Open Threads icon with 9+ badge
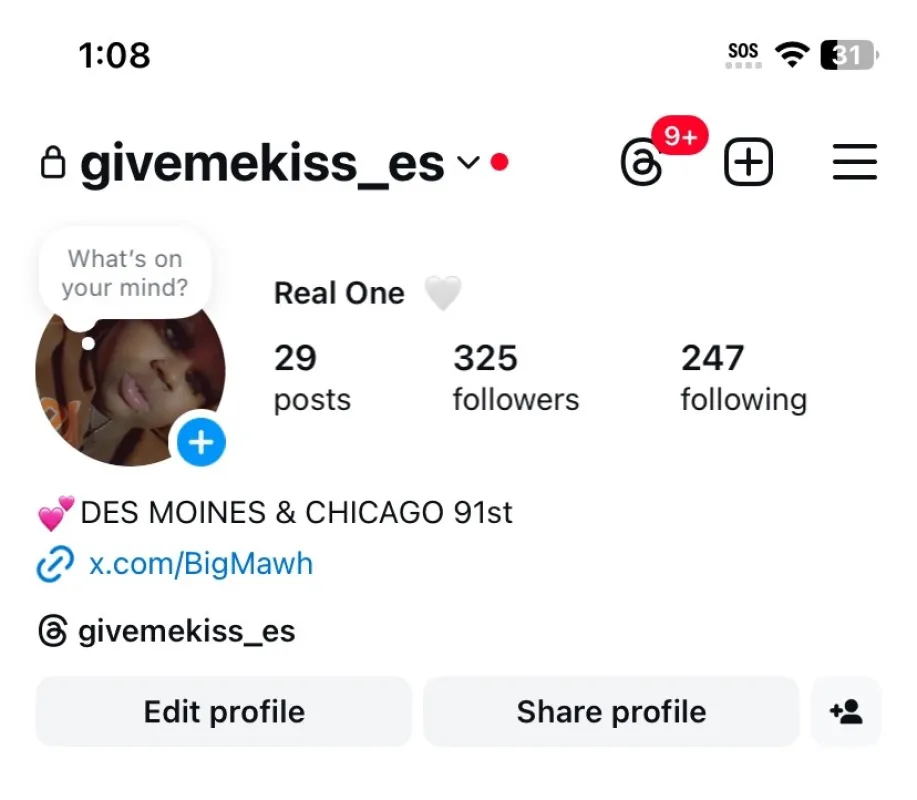 pyautogui.click(x=642, y=162)
